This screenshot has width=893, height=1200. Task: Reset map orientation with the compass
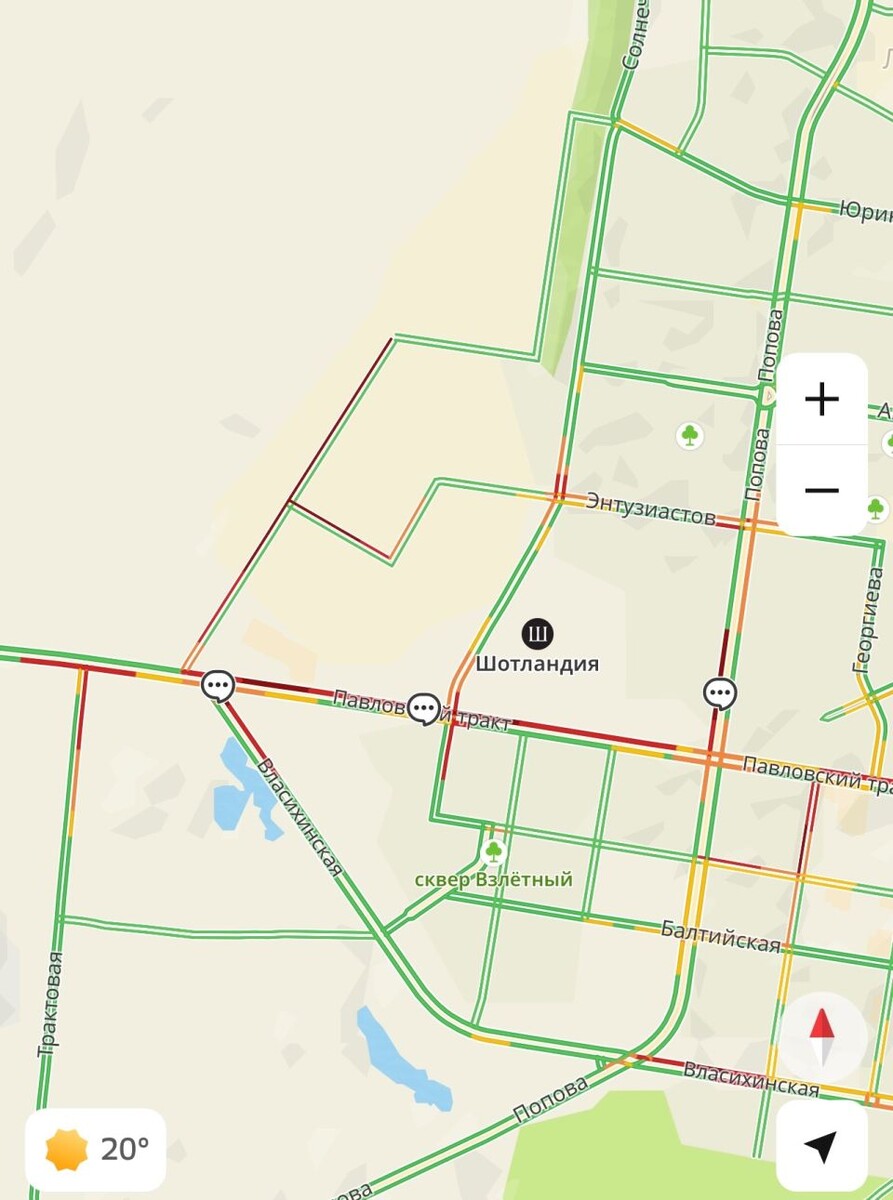(x=821, y=1037)
